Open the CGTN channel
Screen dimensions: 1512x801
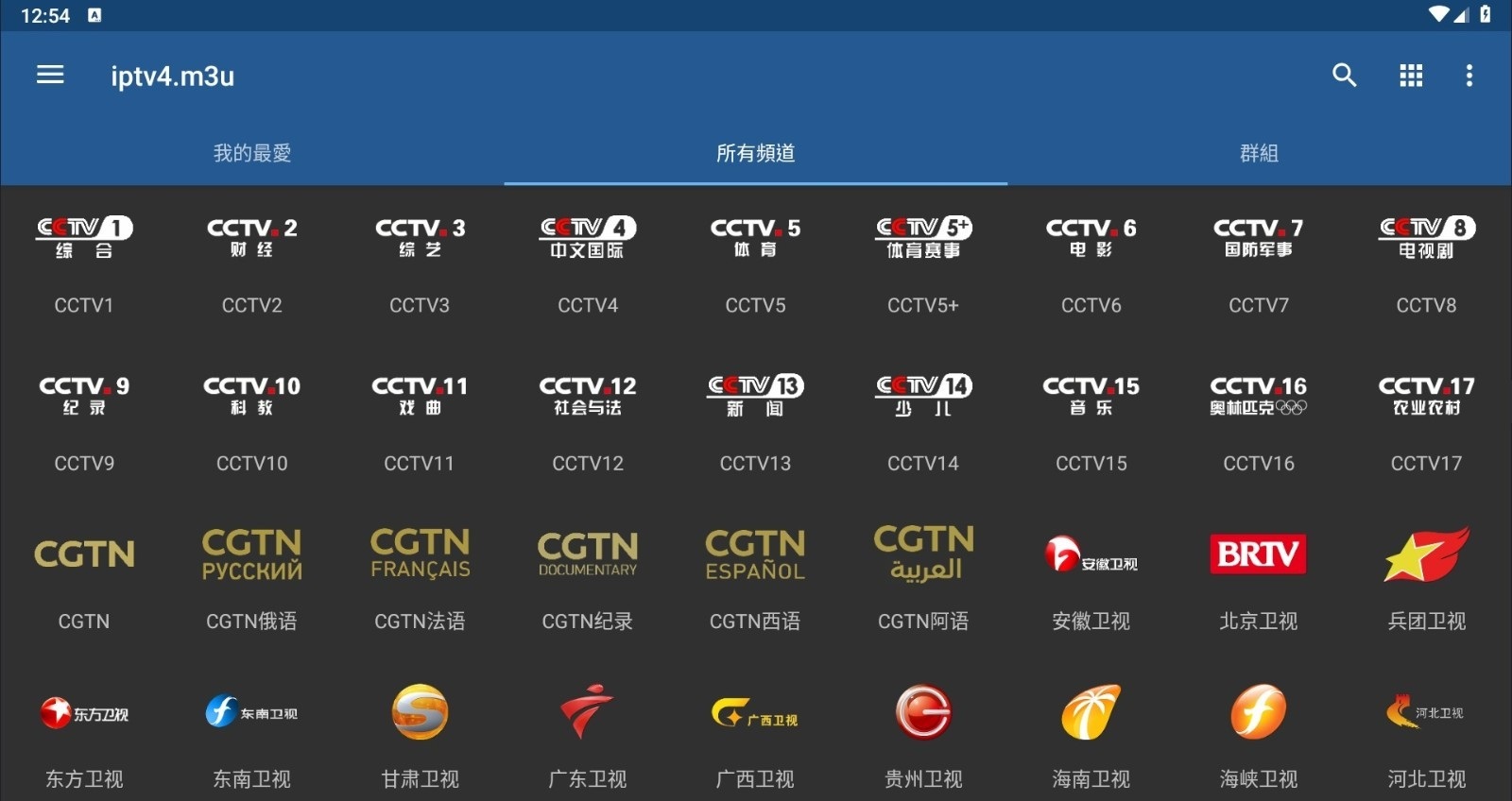(x=84, y=578)
